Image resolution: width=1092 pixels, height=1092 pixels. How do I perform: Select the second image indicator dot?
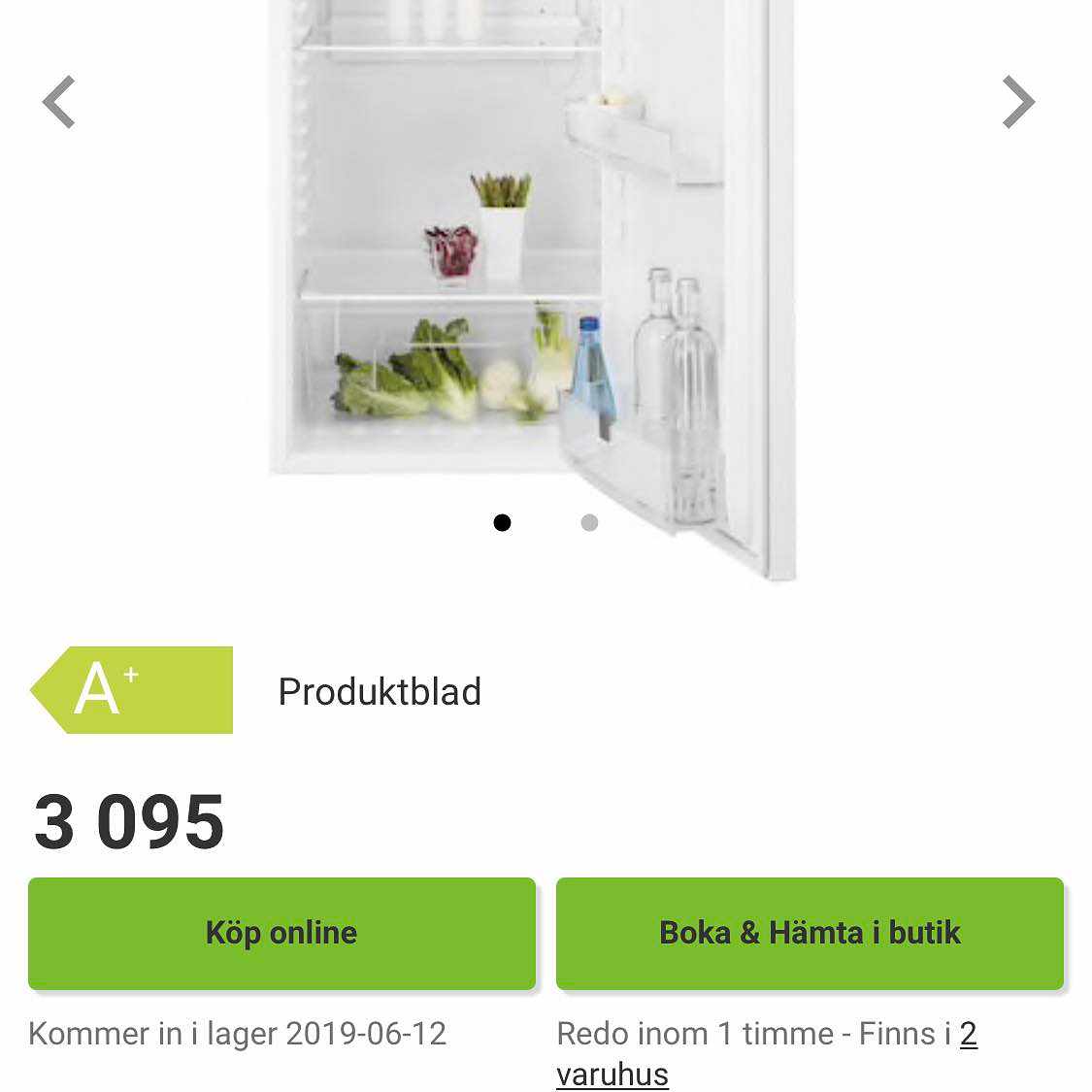589,523
